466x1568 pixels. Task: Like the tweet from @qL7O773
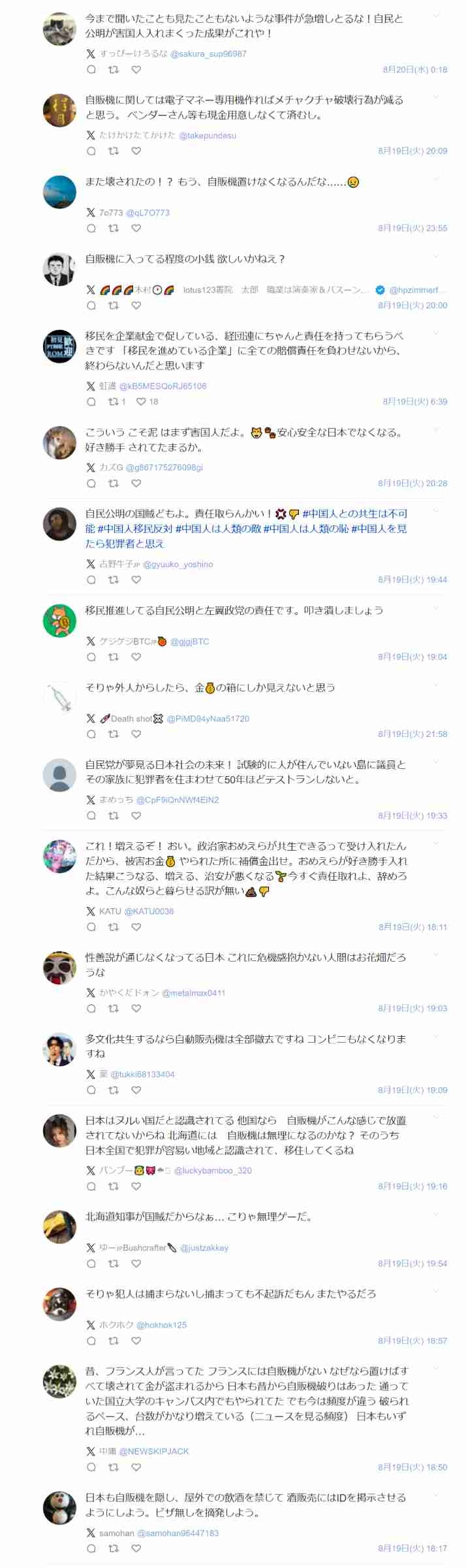(x=136, y=228)
